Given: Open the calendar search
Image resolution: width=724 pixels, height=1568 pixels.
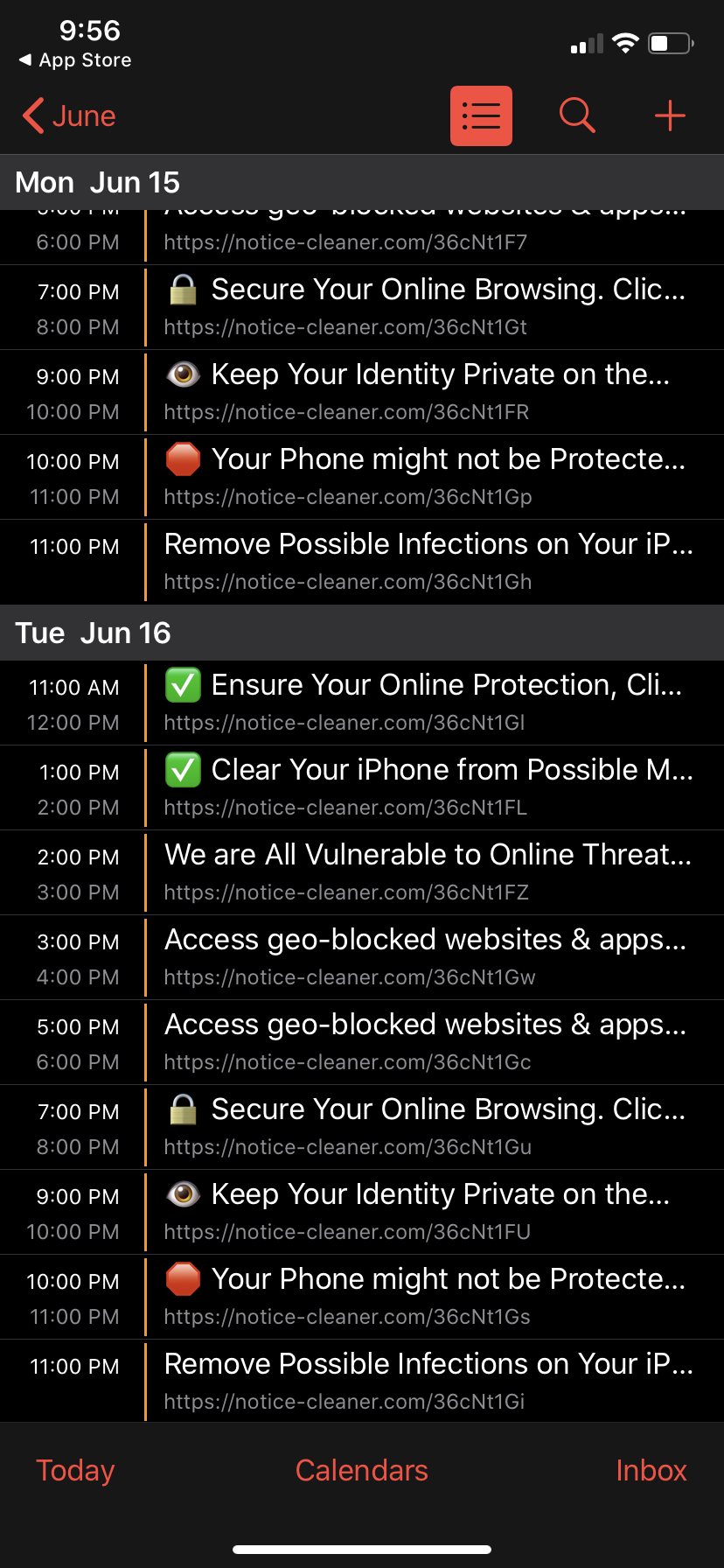Looking at the screenshot, I should coord(577,116).
